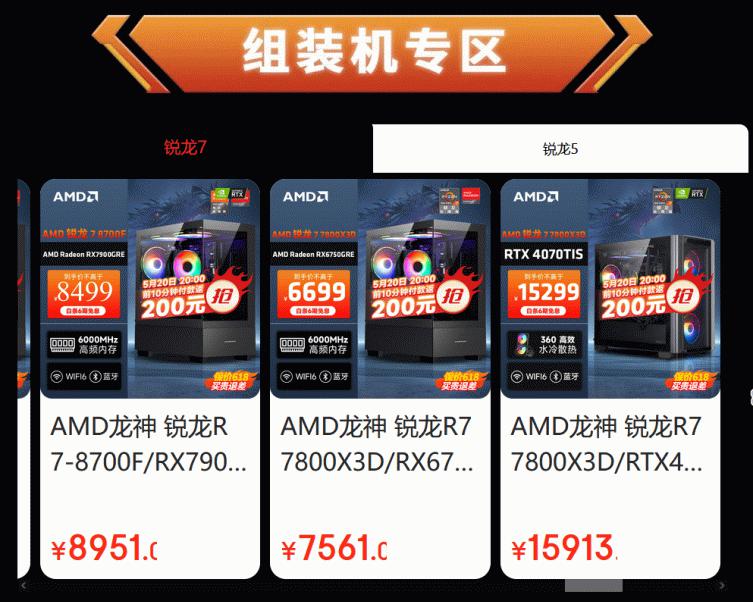Open the 锐龙R7-8700F/RX790 product card
753x602 pixels.
(x=150, y=380)
